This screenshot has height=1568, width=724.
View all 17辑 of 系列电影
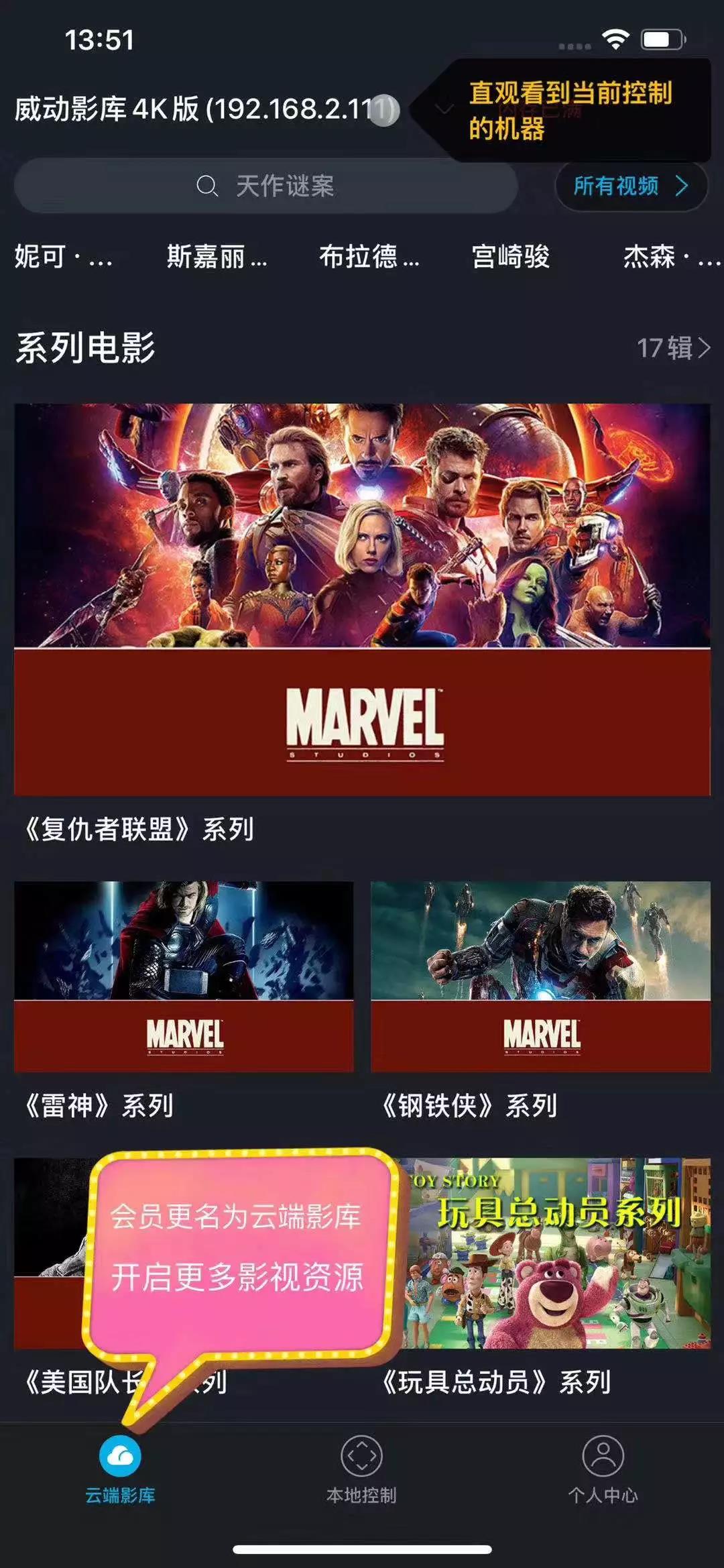click(672, 348)
